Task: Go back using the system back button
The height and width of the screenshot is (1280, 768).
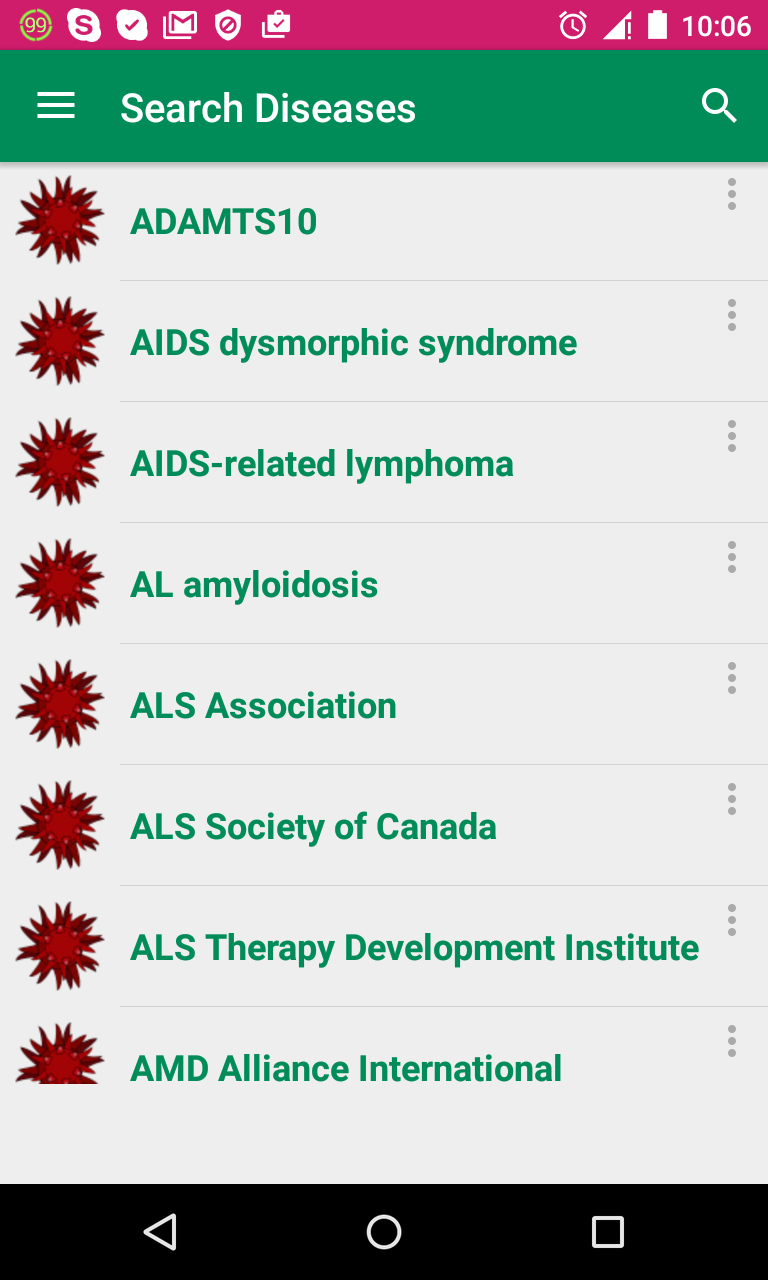Action: click(160, 1232)
